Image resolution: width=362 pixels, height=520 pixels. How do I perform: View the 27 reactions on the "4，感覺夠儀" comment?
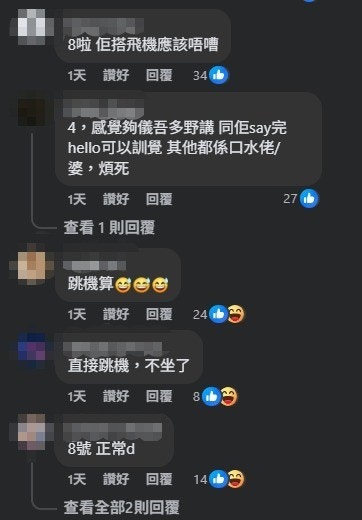(301, 199)
